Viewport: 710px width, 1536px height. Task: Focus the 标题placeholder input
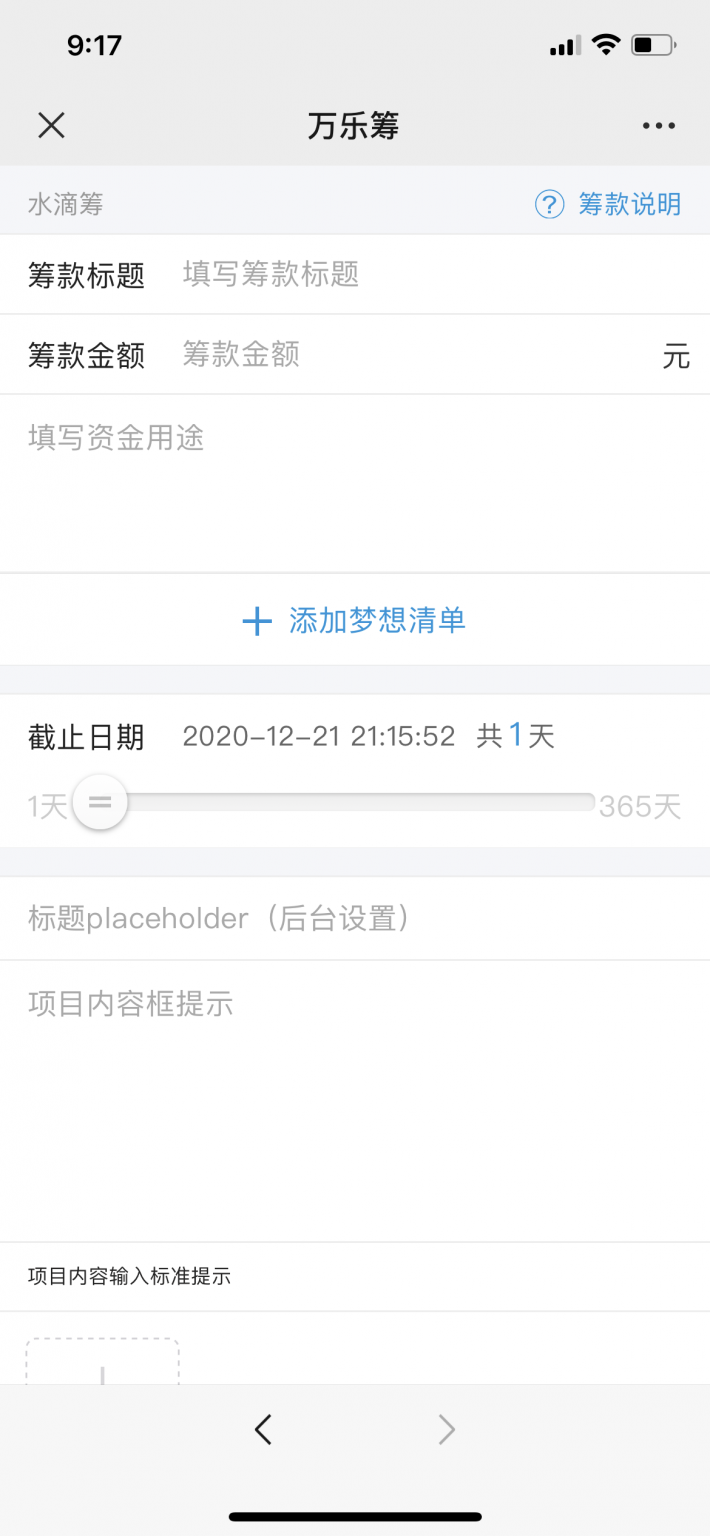click(355, 918)
